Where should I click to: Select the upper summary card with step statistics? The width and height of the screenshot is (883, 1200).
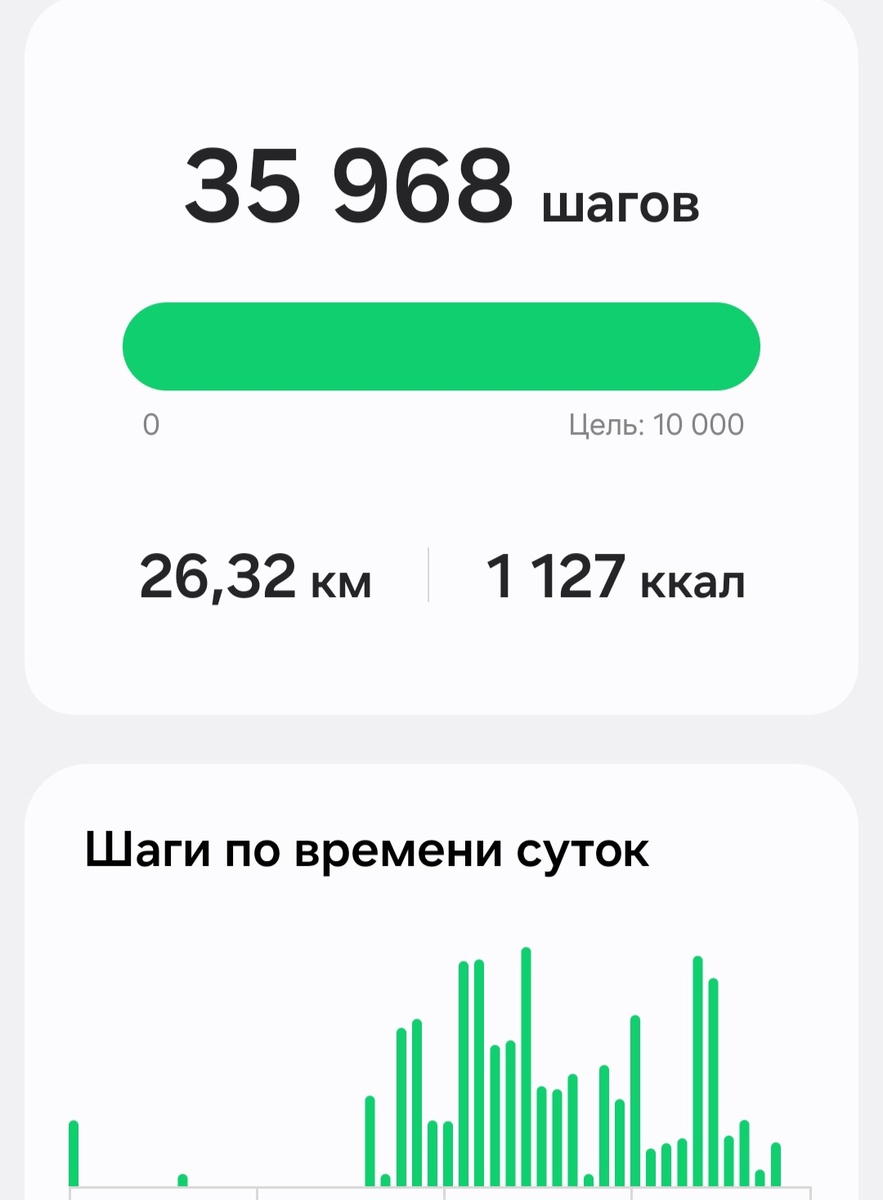(441, 360)
